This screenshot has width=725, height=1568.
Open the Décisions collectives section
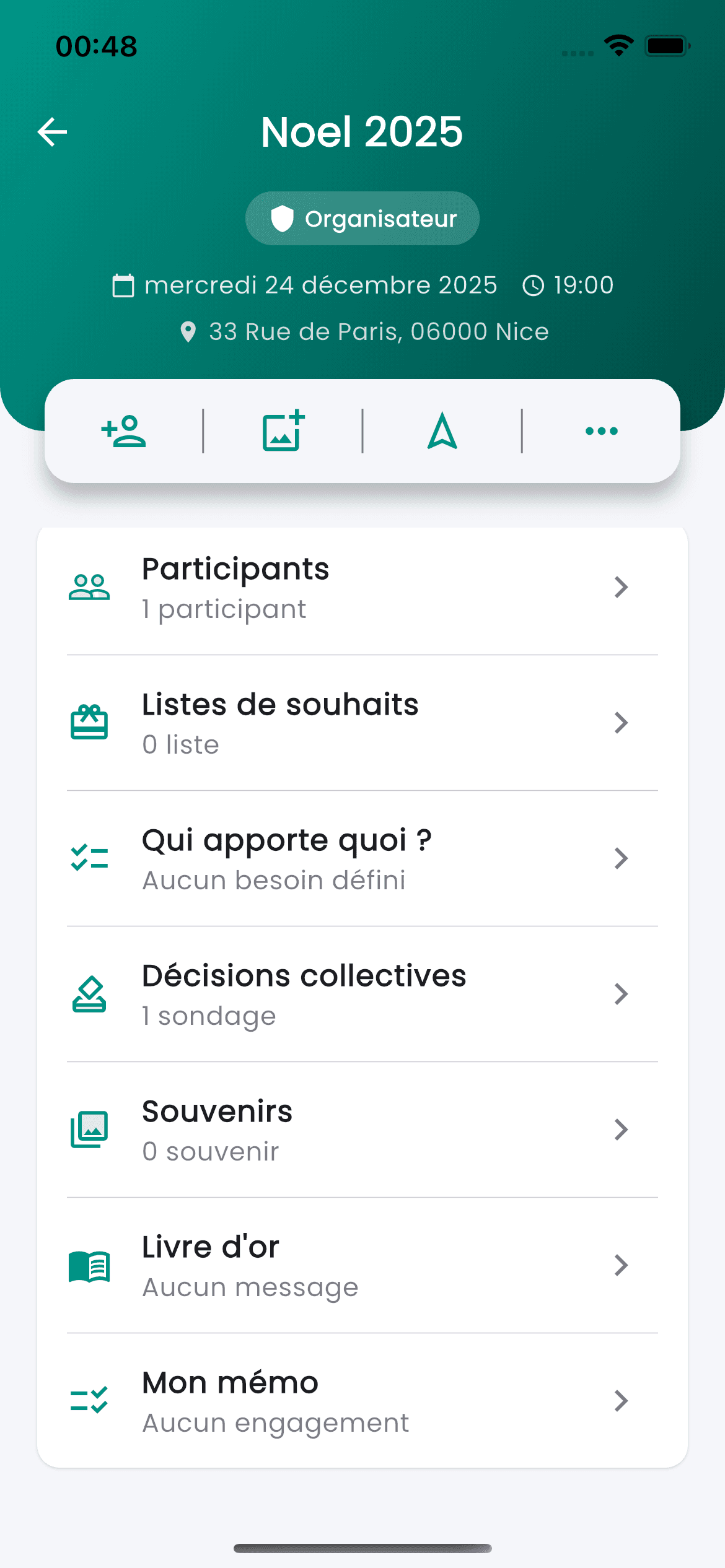pos(362,993)
